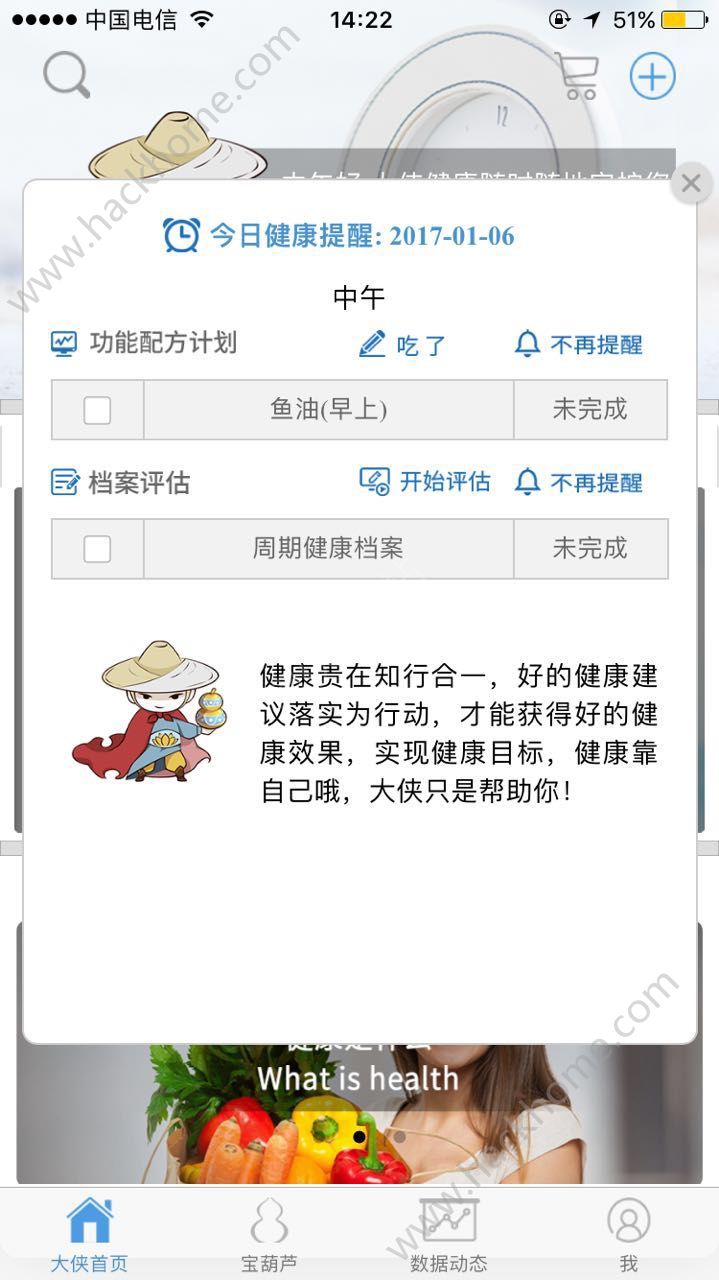This screenshot has height=1280, width=719.
Task: Switch to the 宝葫芦 tab
Action: [269, 1235]
